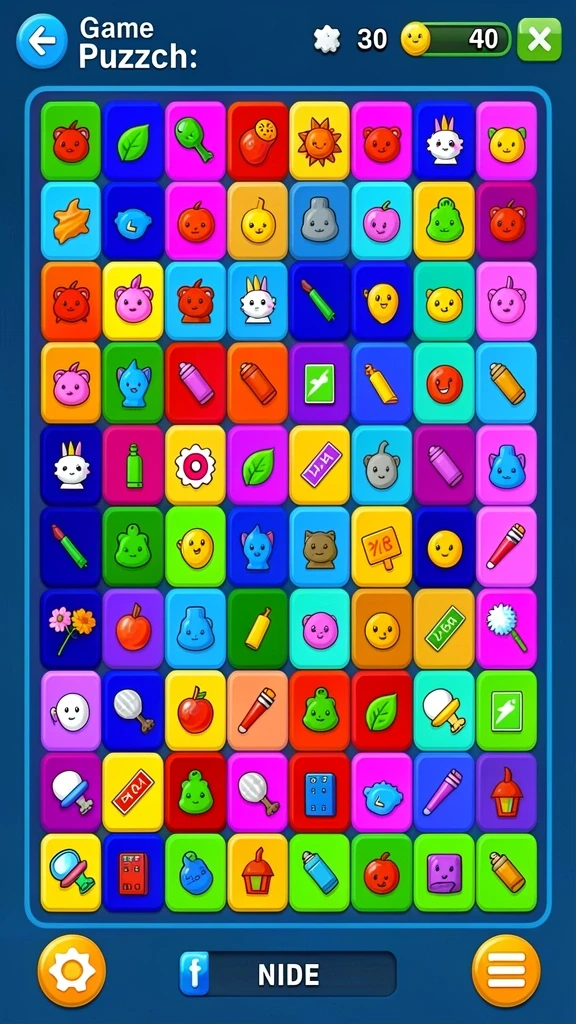Tap the white ghost face tile on purple
Screen dimensions: 576x1024
pyautogui.click(x=71, y=711)
